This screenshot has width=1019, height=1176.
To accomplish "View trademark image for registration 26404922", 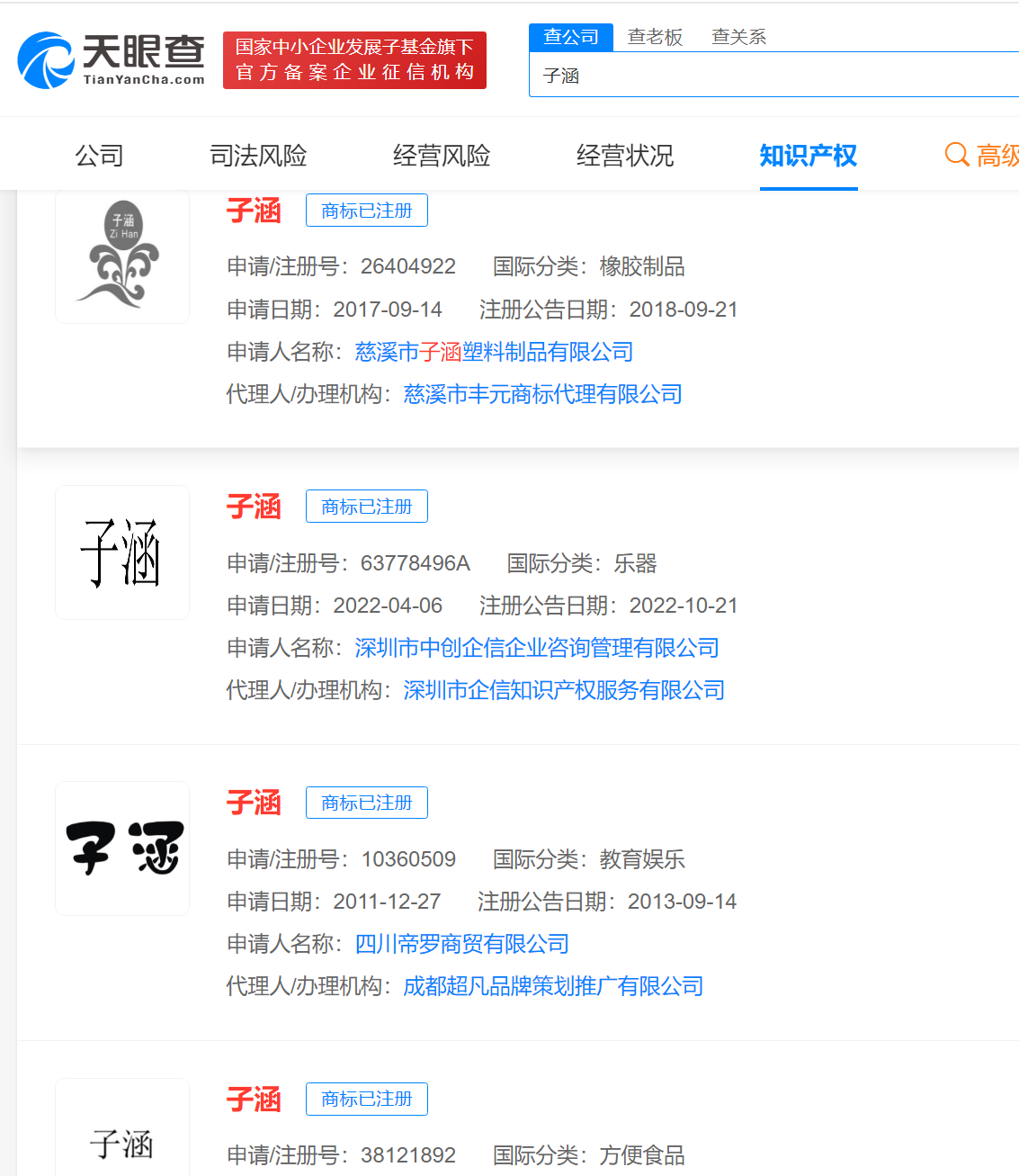I will click(x=122, y=256).
